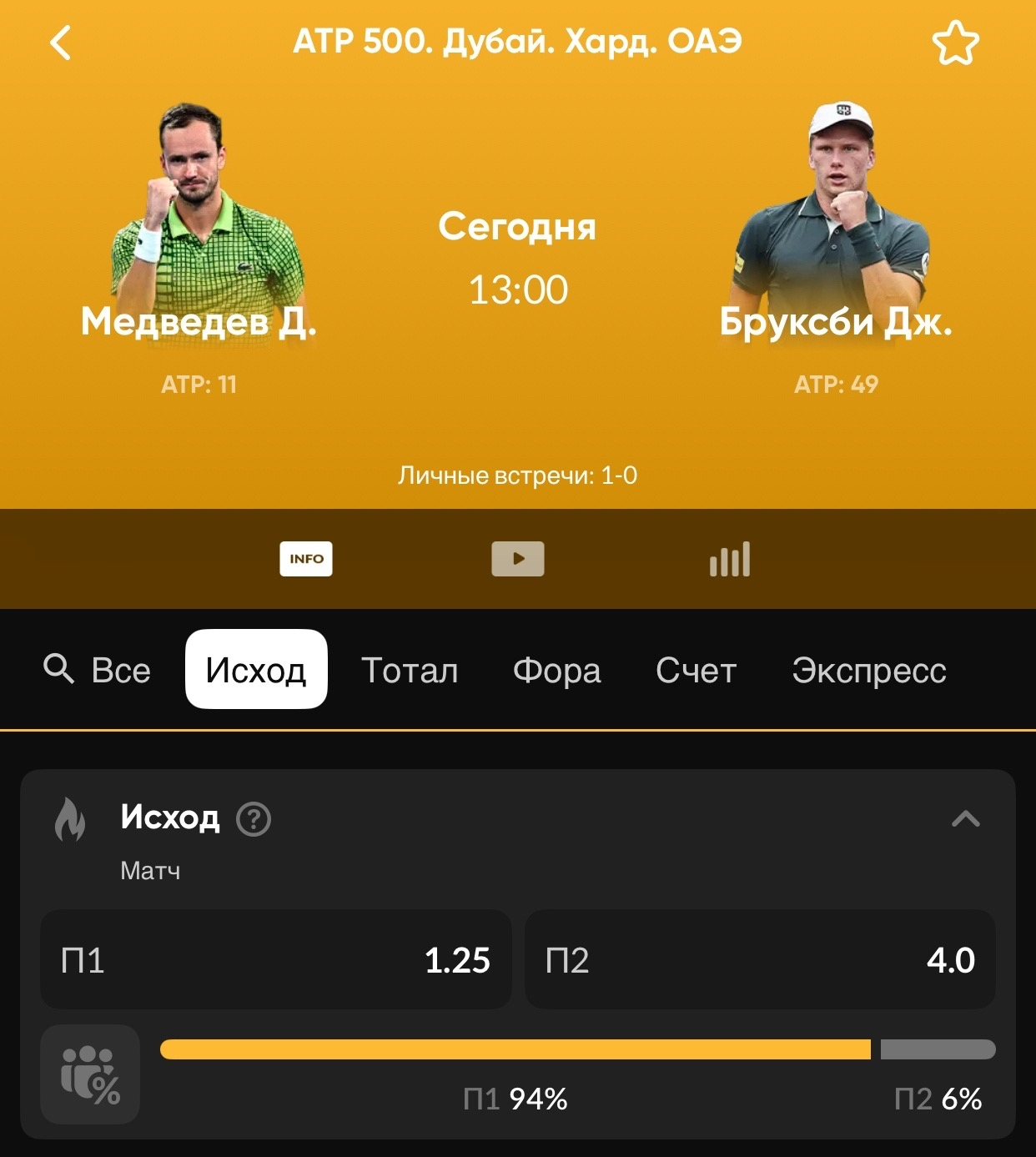Image resolution: width=1036 pixels, height=1157 pixels.
Task: Open the match statistics bars tab
Action: click(730, 559)
